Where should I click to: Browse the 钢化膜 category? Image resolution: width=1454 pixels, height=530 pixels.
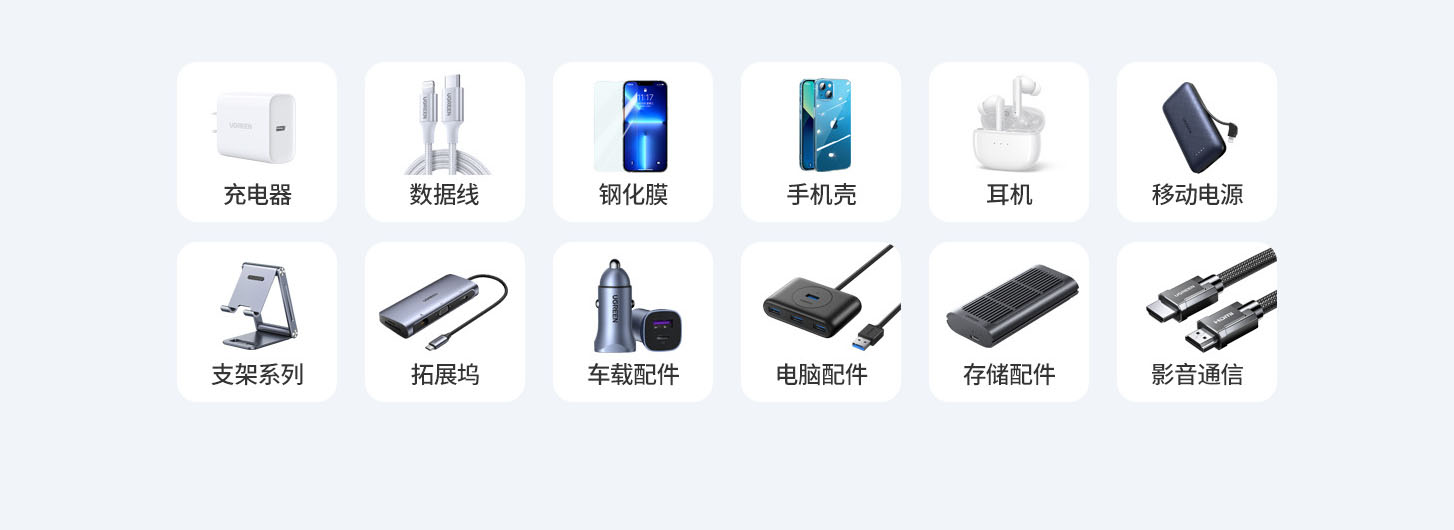[x=633, y=142]
